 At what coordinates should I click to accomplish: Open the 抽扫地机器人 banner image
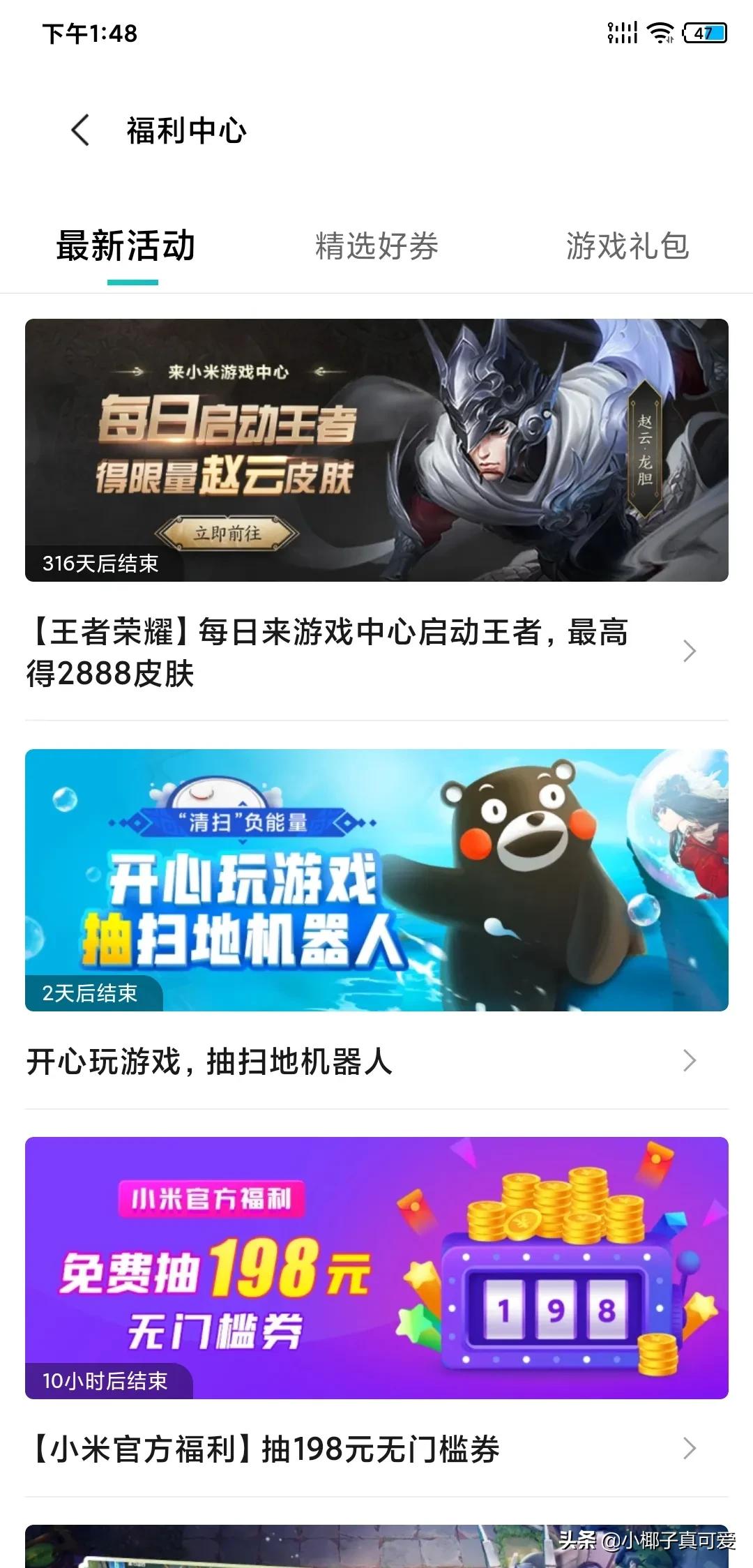(x=376, y=880)
